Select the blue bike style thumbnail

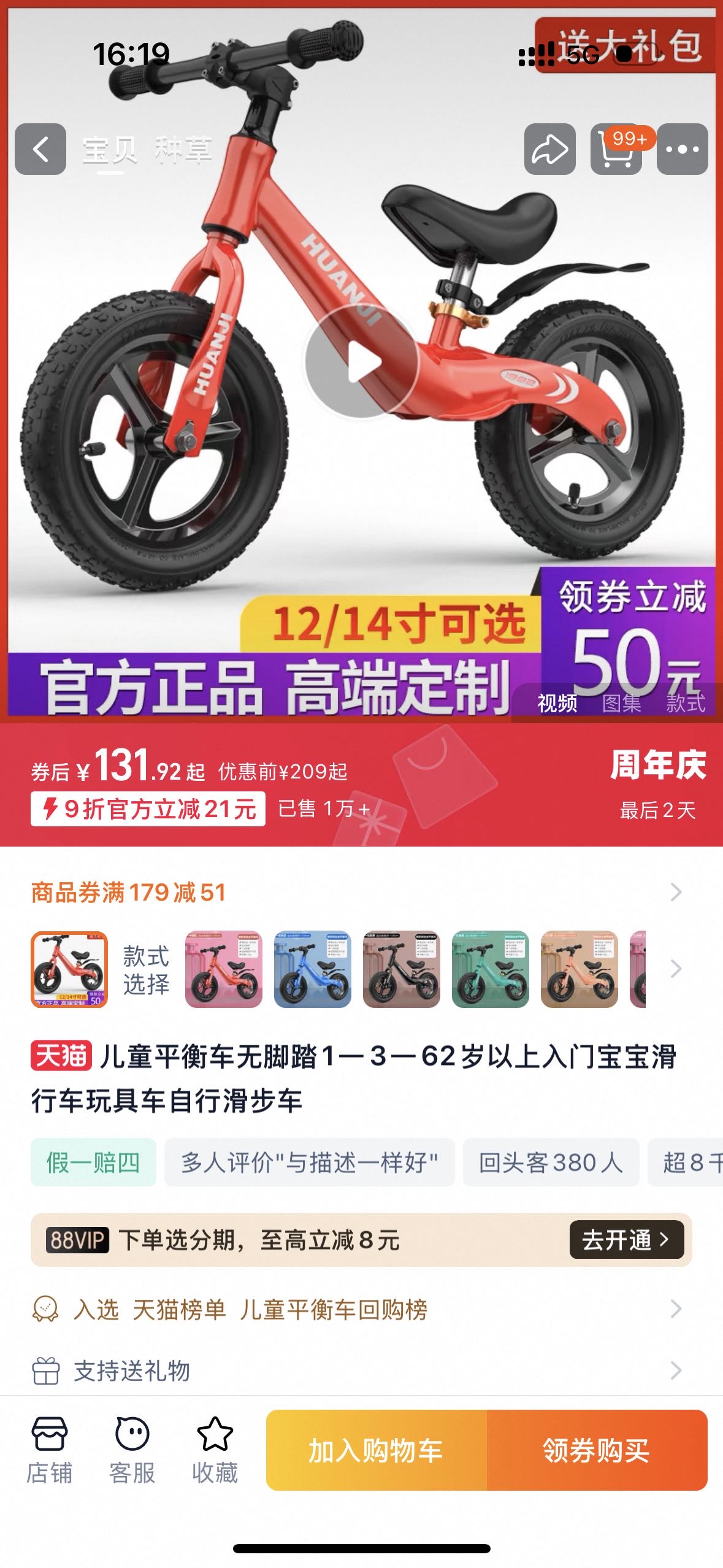(313, 969)
